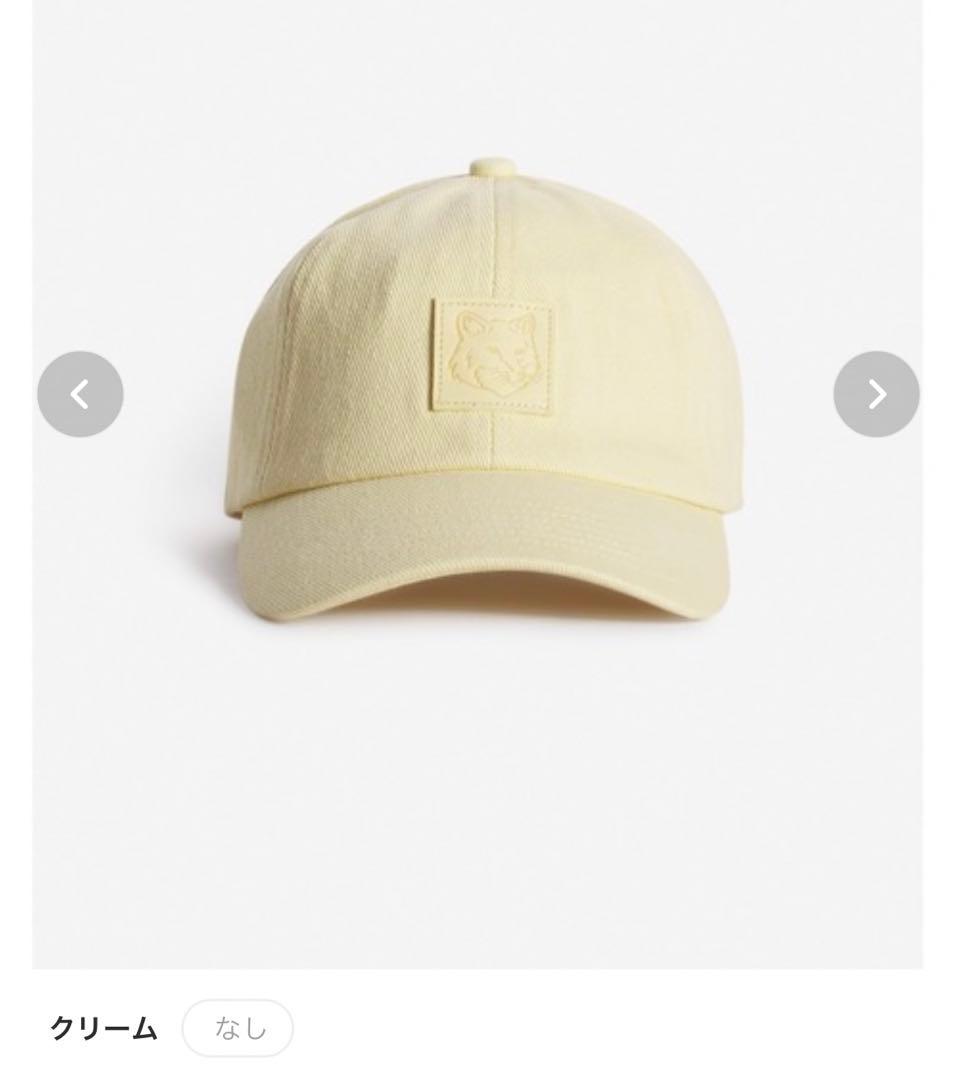
Task: Click the circular gray navigation icon on the left
Action: pyautogui.click(x=80, y=393)
